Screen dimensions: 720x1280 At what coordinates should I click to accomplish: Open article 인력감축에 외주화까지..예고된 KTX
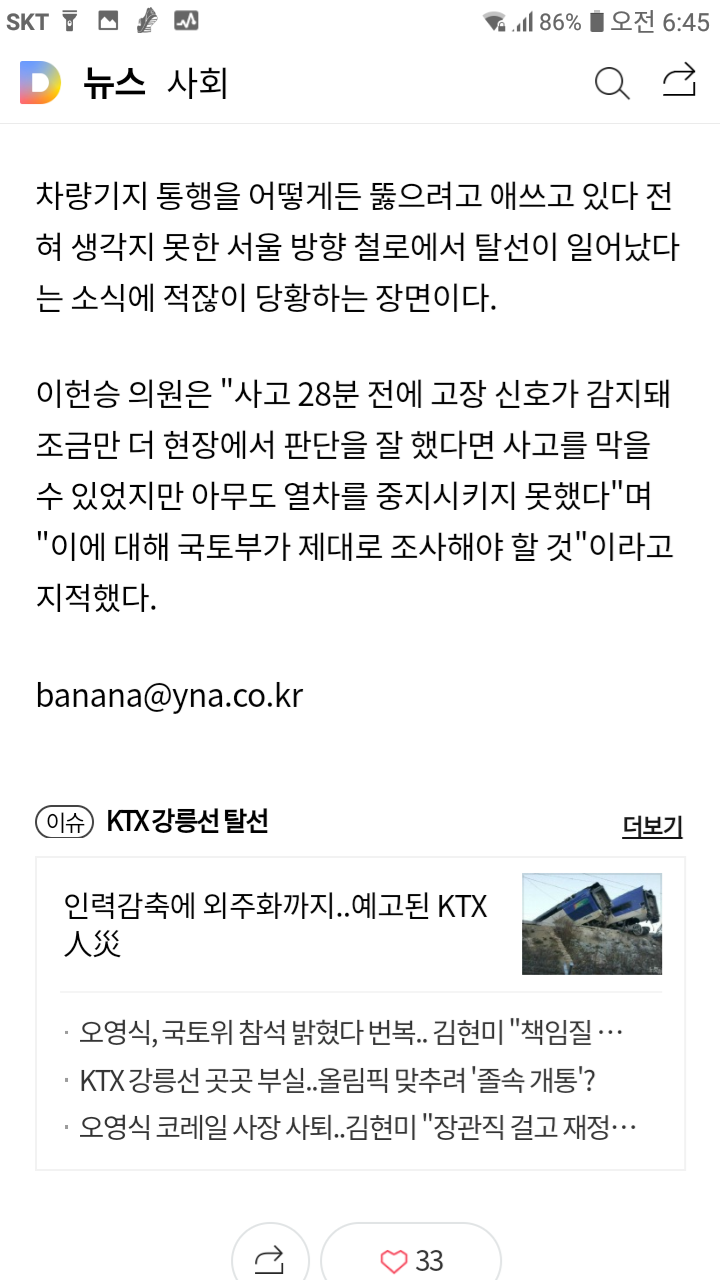pyautogui.click(x=276, y=923)
